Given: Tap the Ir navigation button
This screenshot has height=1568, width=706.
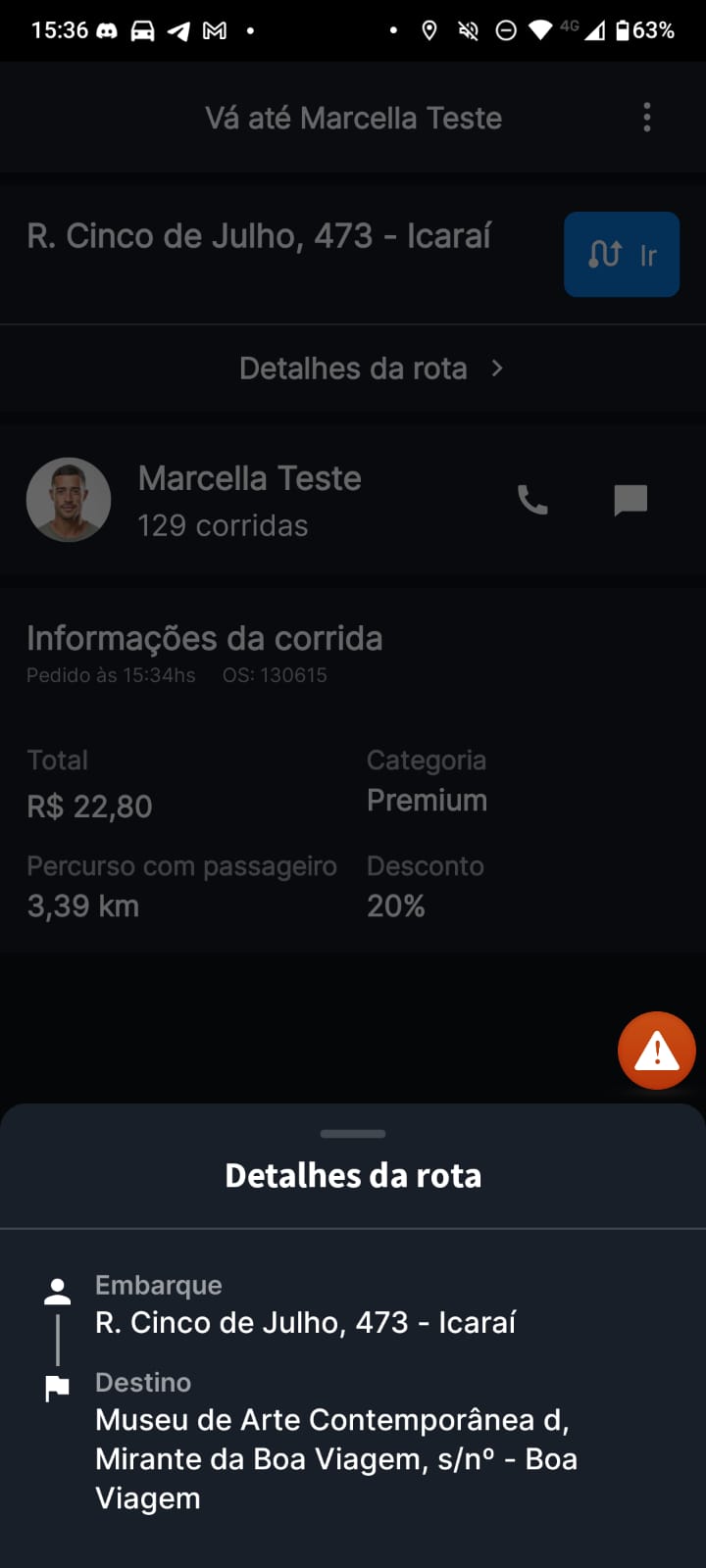Looking at the screenshot, I should coord(622,255).
